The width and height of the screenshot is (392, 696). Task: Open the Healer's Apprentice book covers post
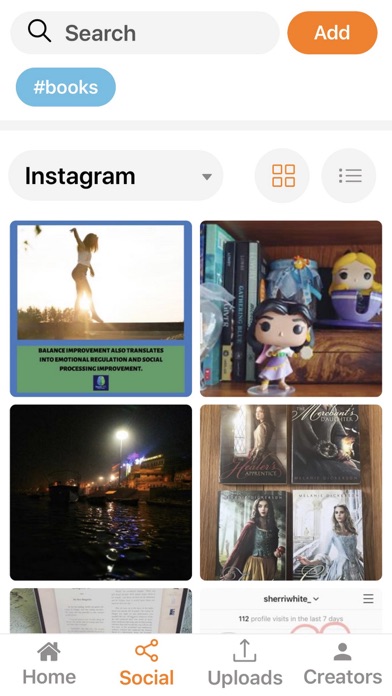291,492
